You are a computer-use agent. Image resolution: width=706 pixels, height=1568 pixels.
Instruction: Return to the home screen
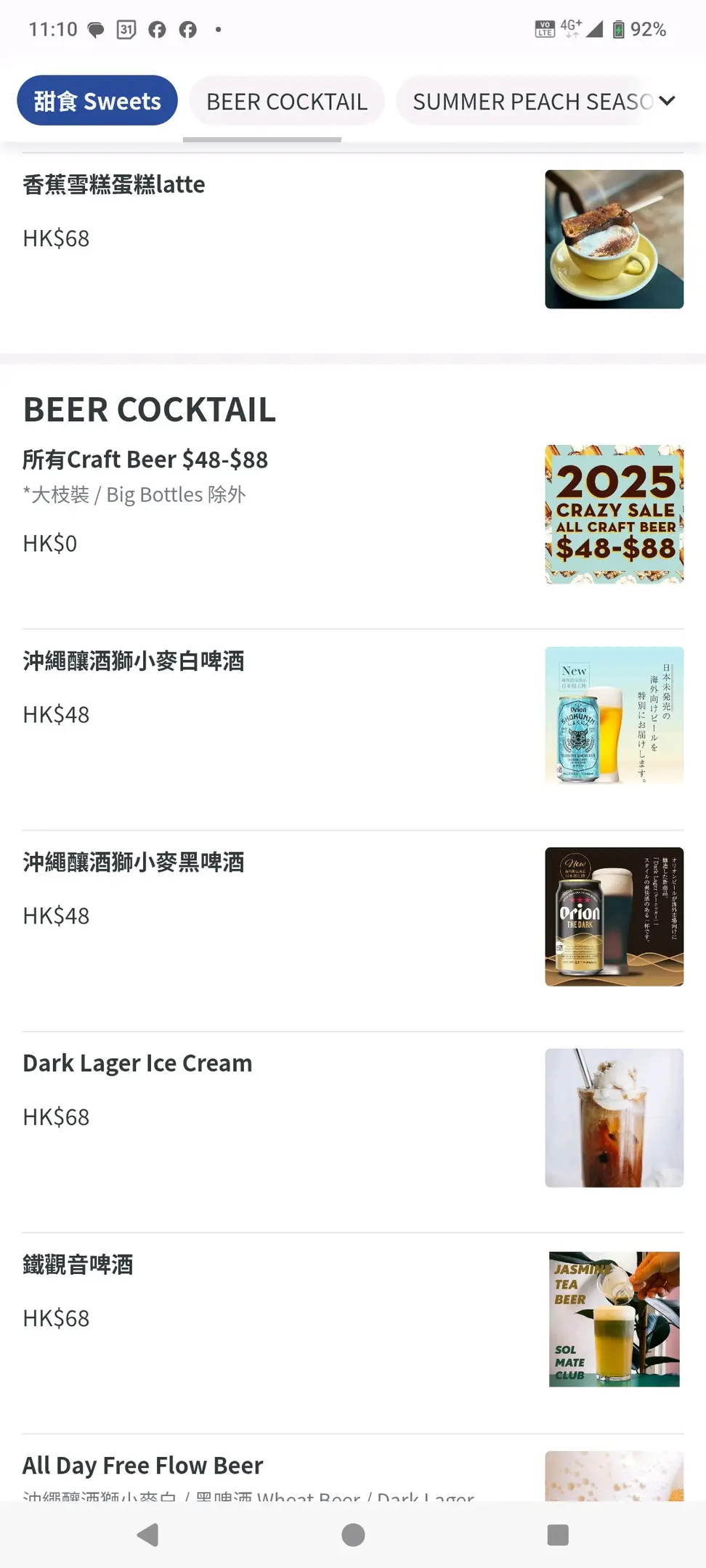pos(353,1535)
